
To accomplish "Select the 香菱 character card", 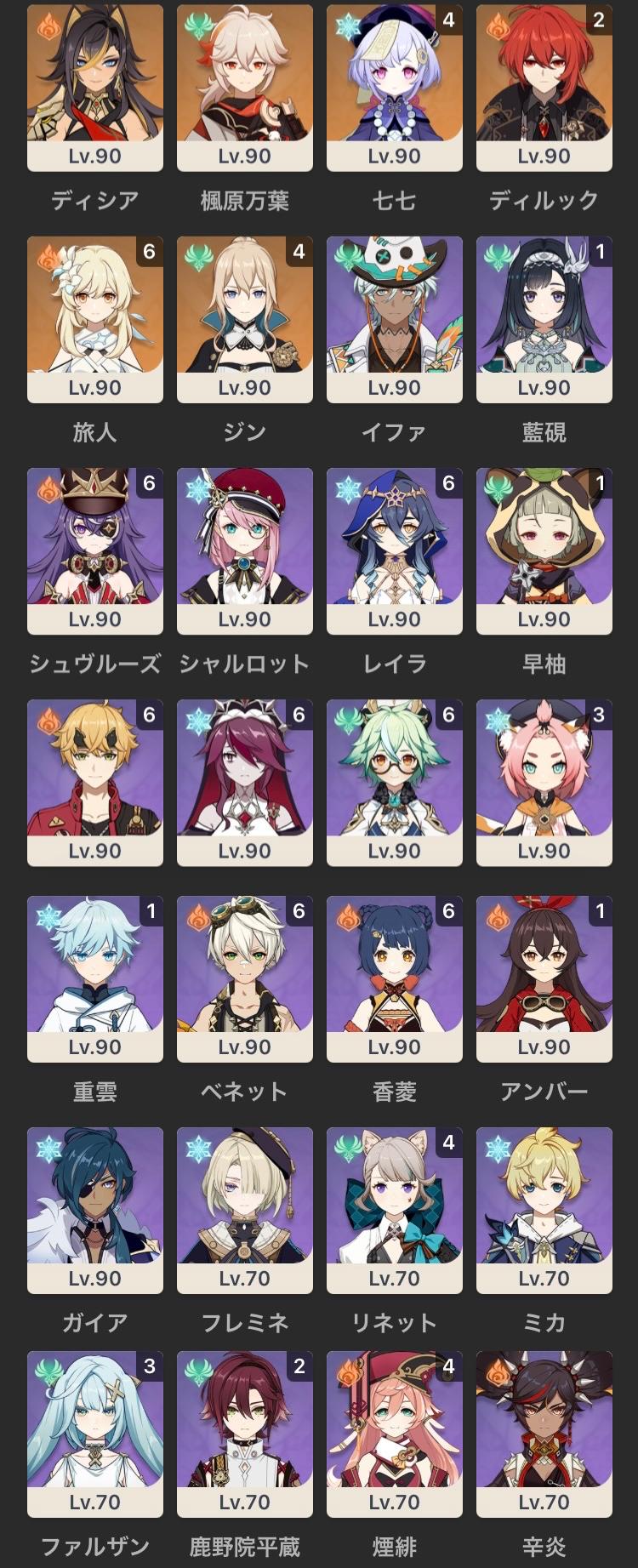I will tap(394, 978).
